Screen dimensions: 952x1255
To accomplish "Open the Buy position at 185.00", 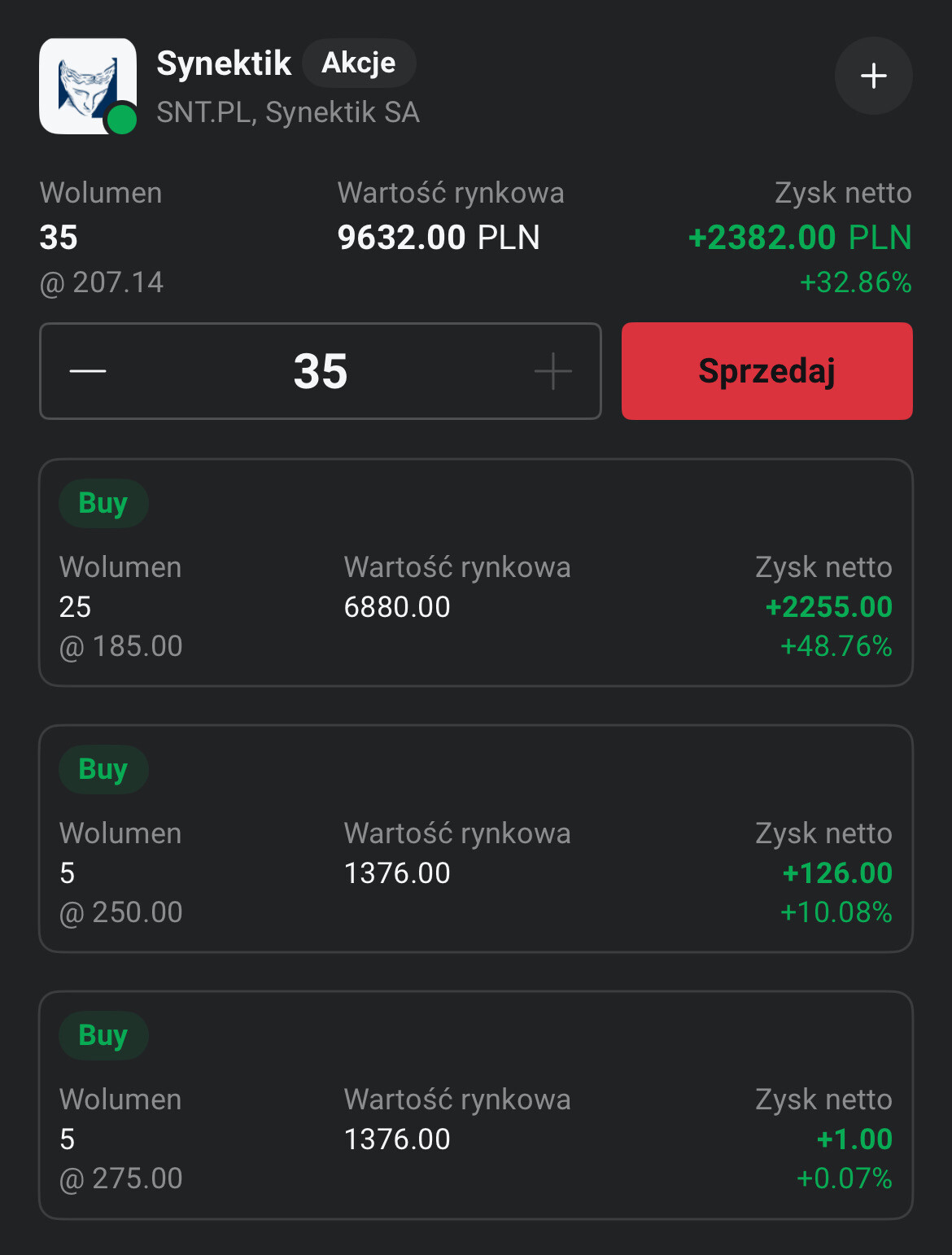I will tap(476, 573).
